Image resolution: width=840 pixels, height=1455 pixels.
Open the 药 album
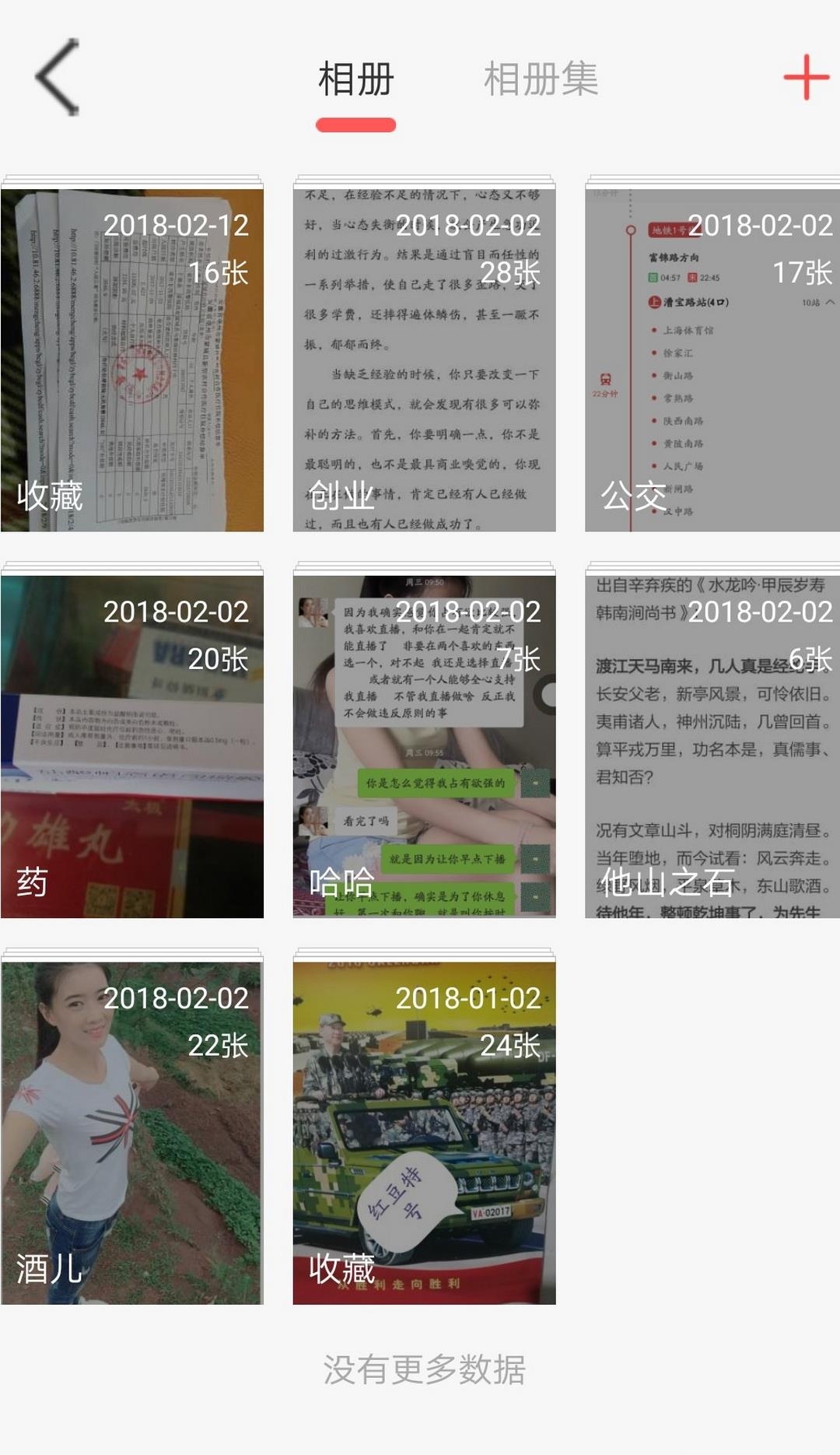(x=132, y=745)
